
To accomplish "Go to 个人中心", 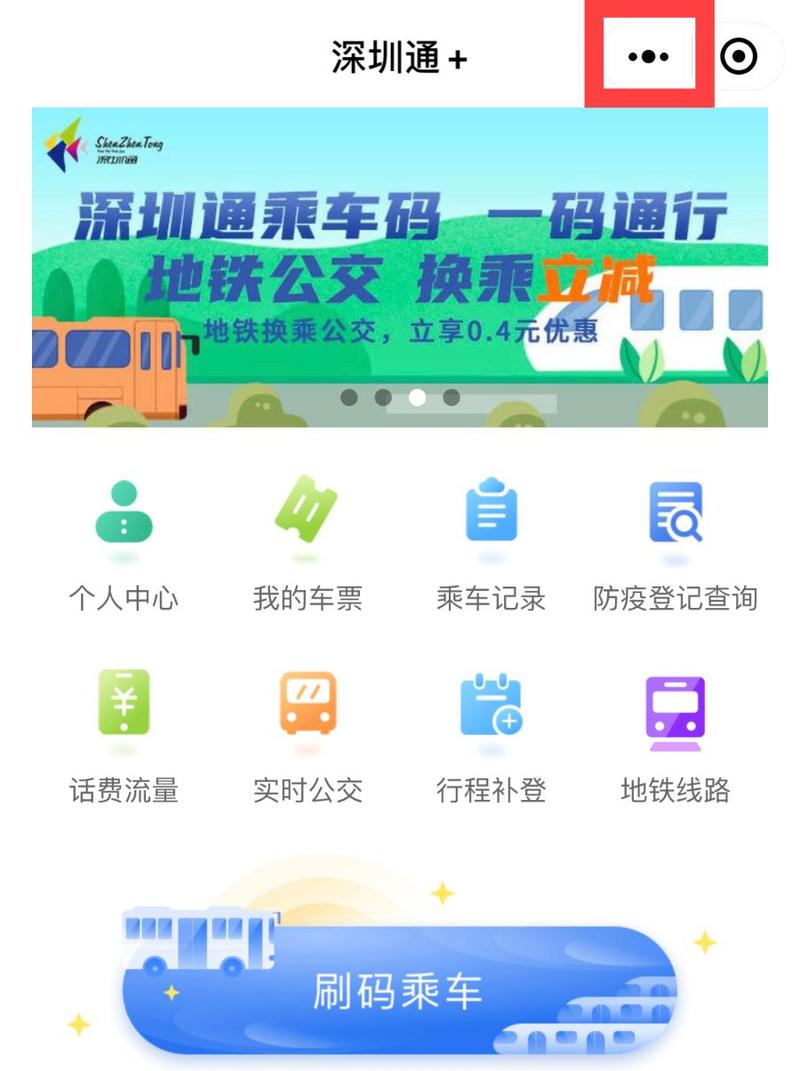I will point(123,543).
